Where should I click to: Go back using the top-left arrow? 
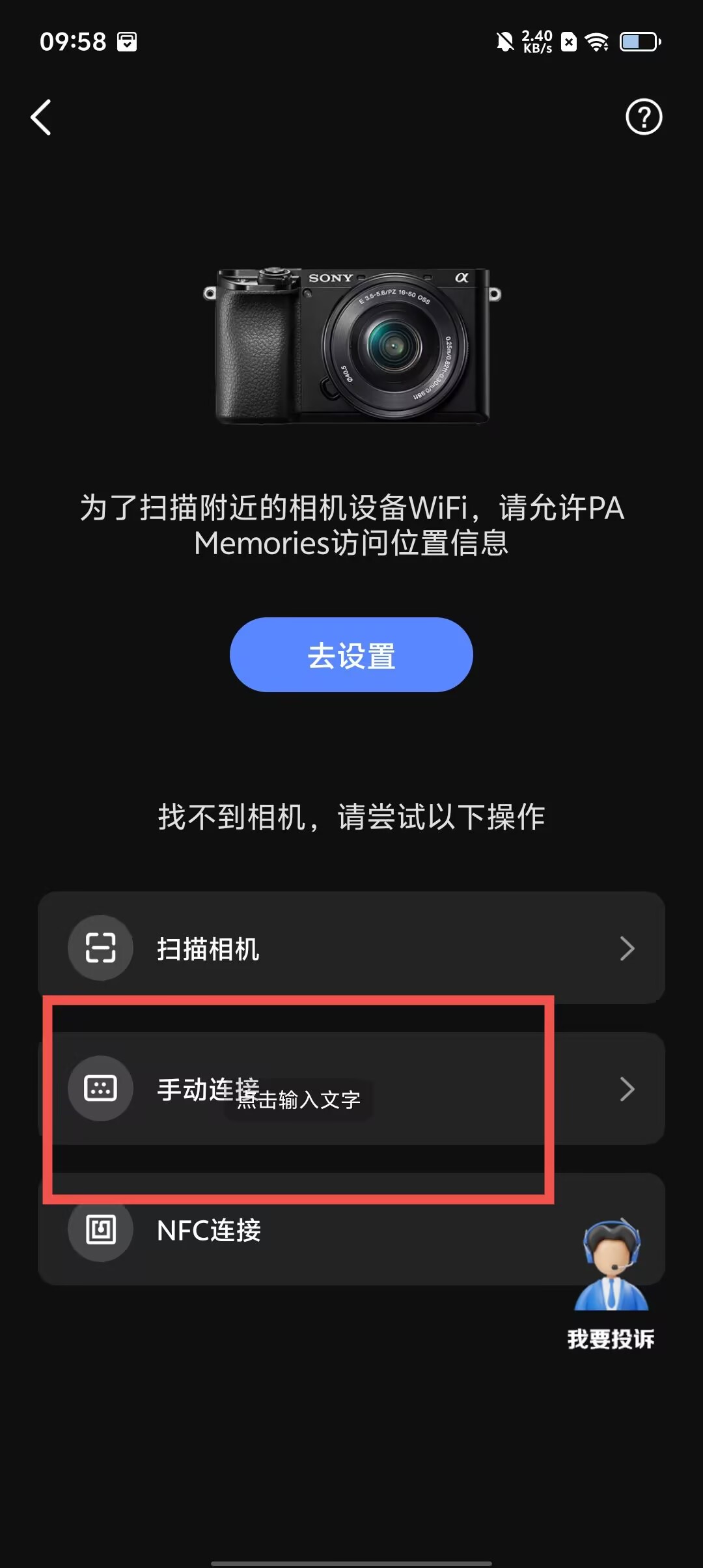pyautogui.click(x=41, y=118)
